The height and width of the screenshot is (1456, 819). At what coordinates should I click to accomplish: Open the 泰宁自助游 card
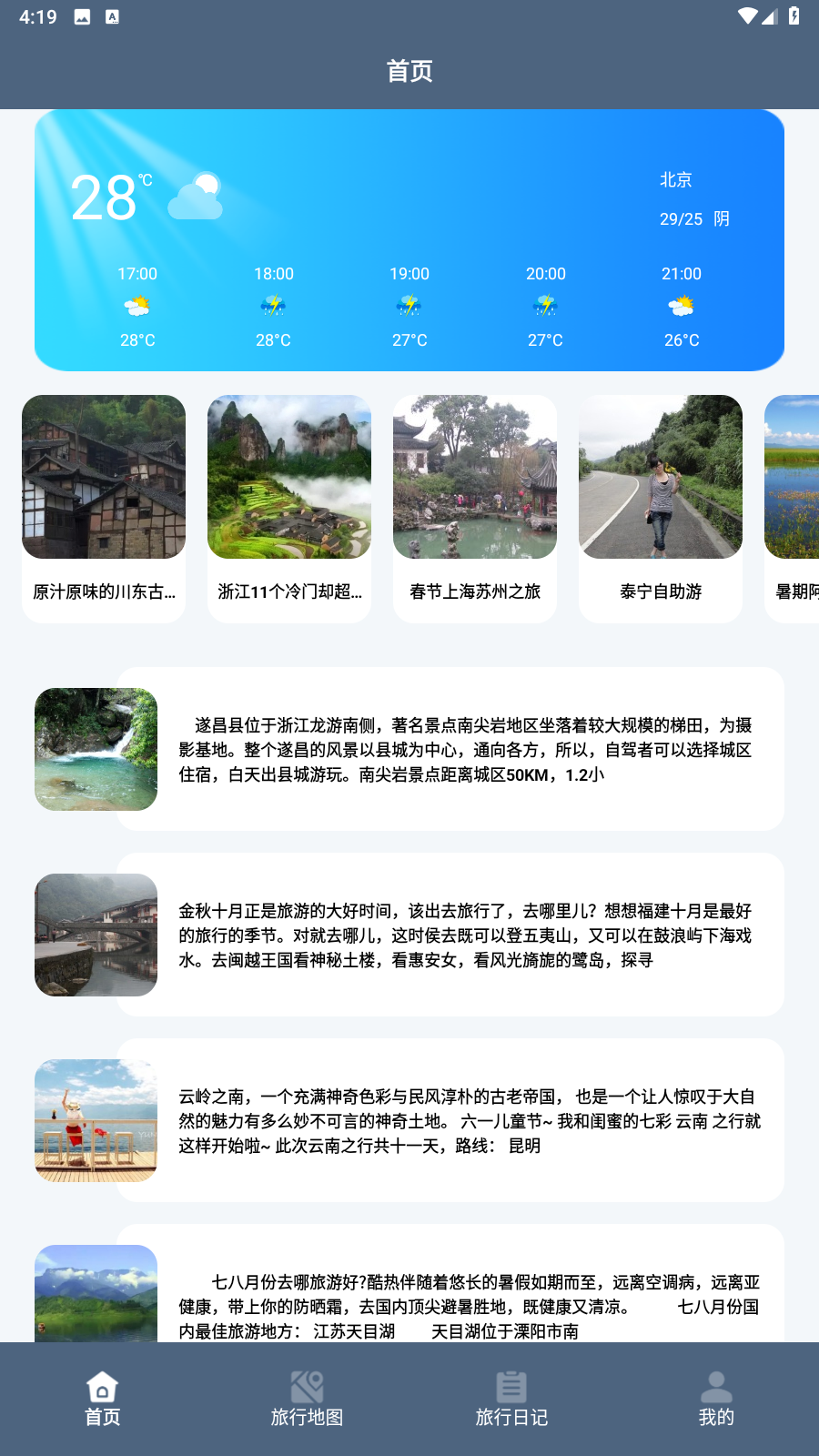[x=661, y=508]
